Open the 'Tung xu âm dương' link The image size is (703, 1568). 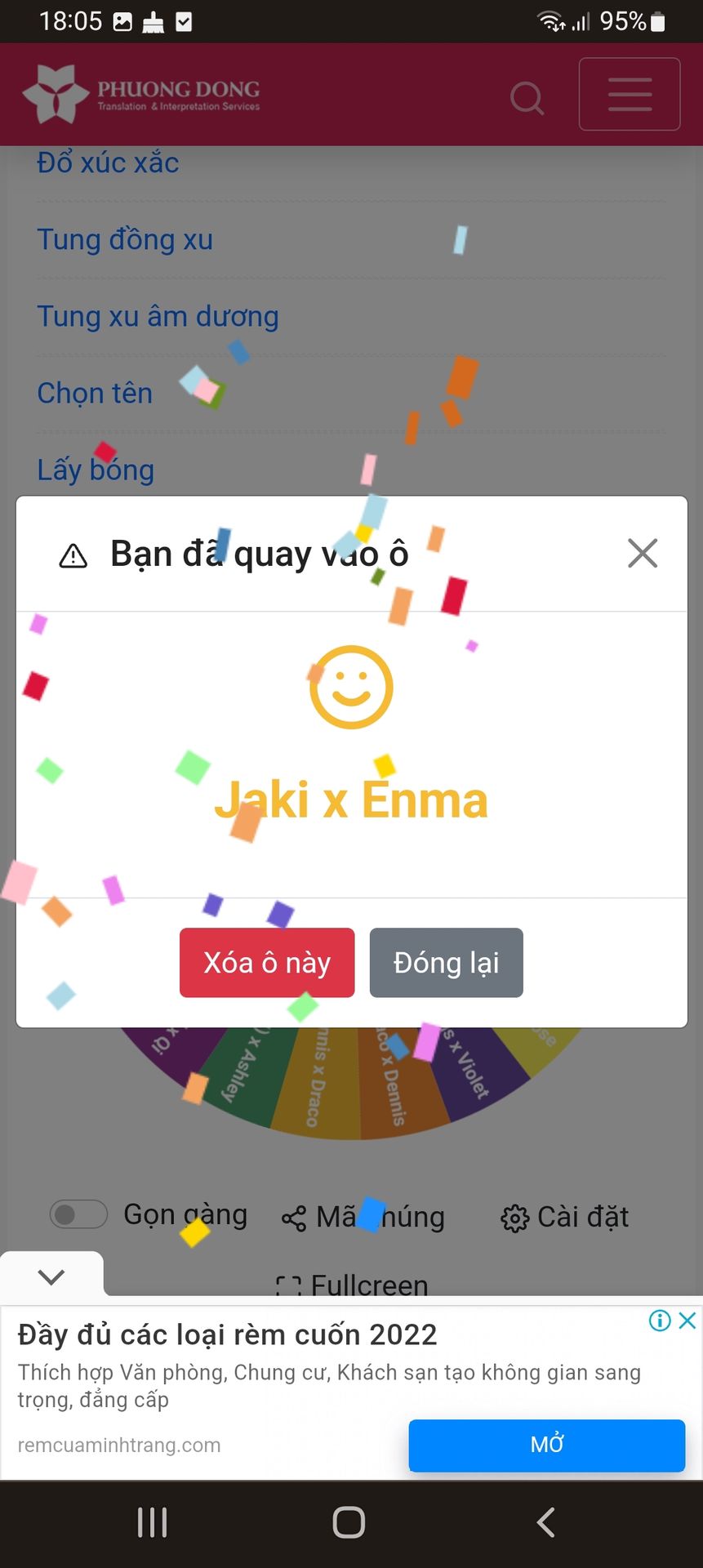coord(158,317)
